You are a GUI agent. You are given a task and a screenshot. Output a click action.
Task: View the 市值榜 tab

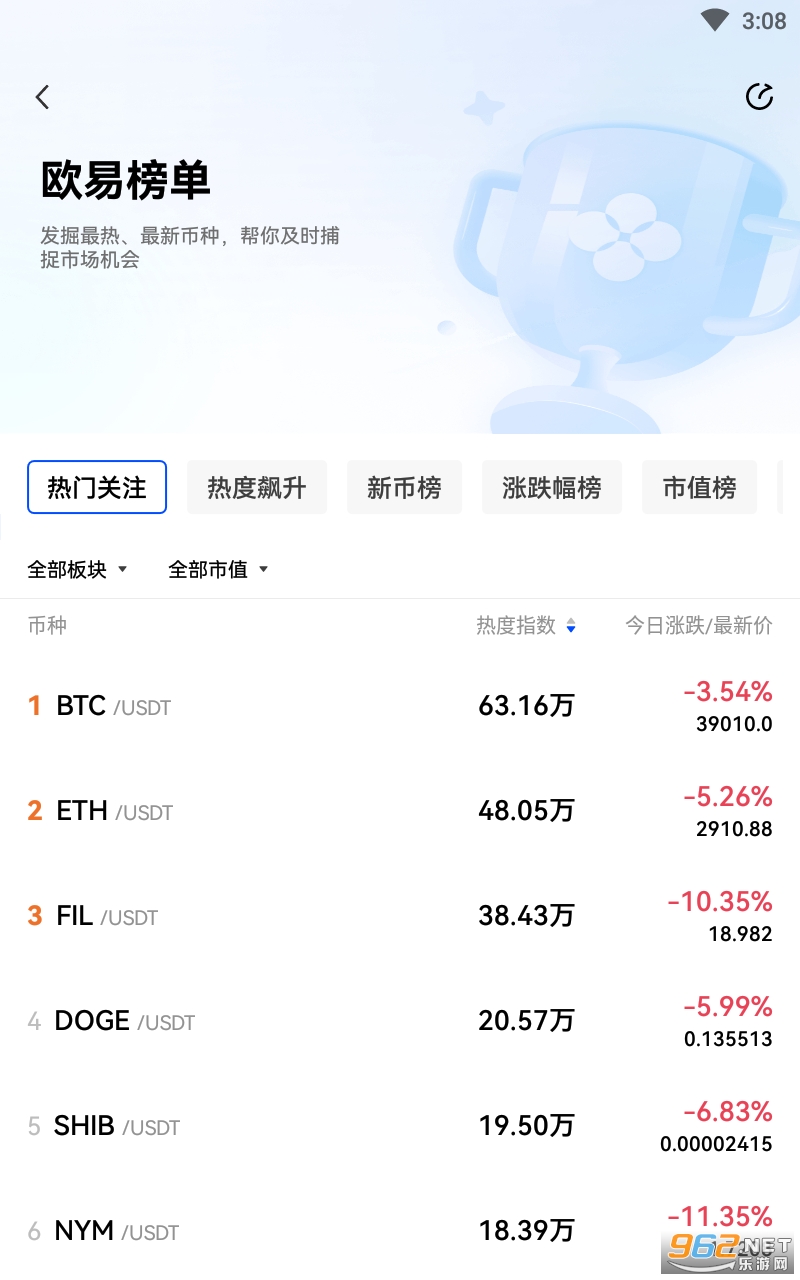click(699, 487)
